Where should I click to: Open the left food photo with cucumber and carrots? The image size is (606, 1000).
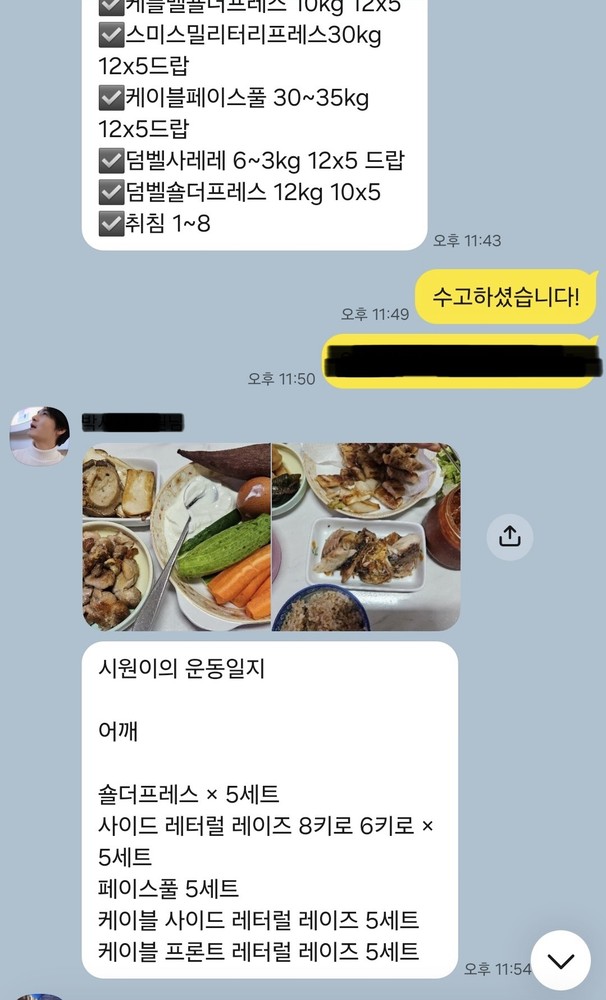[x=177, y=537]
